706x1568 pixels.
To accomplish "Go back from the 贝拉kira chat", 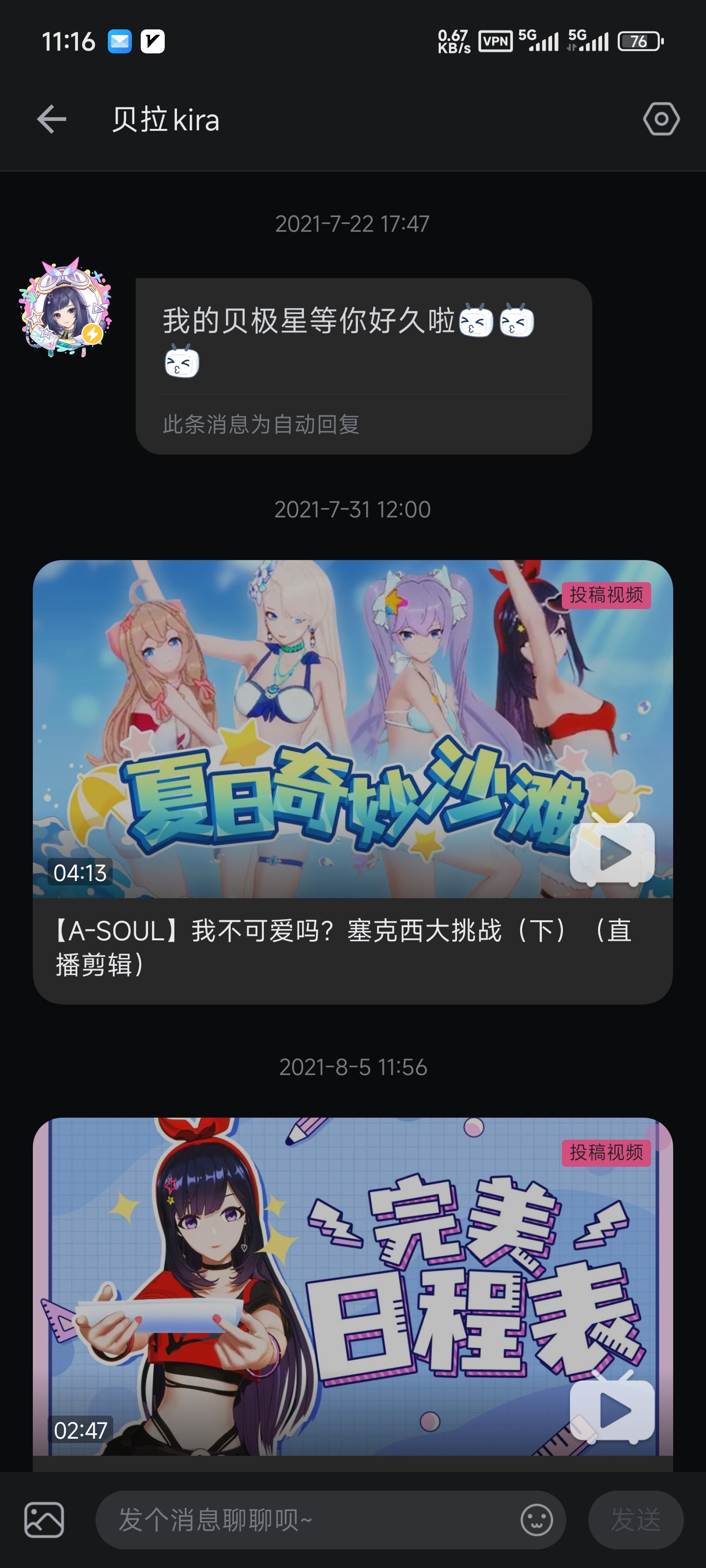I will [x=51, y=119].
